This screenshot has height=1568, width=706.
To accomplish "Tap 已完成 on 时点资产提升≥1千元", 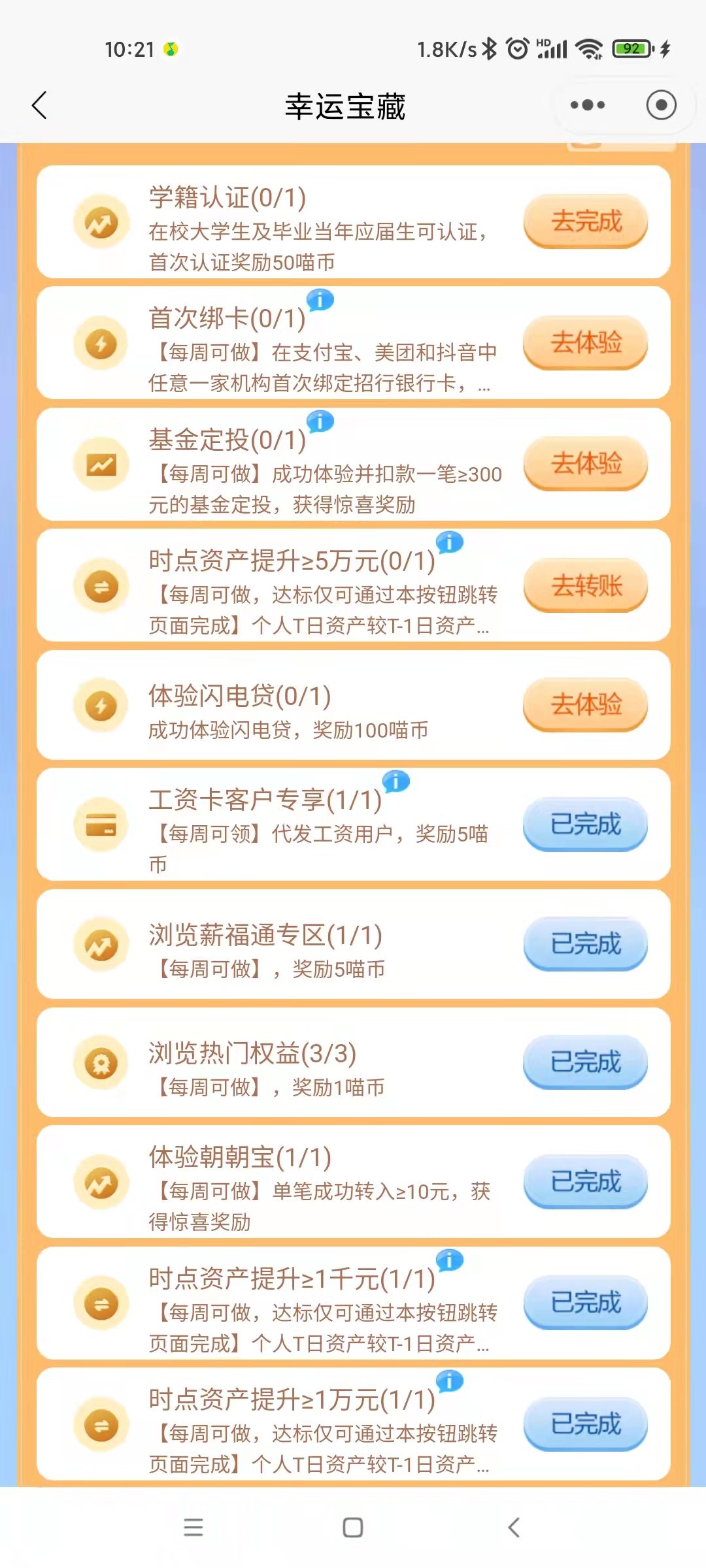I will (x=586, y=1303).
